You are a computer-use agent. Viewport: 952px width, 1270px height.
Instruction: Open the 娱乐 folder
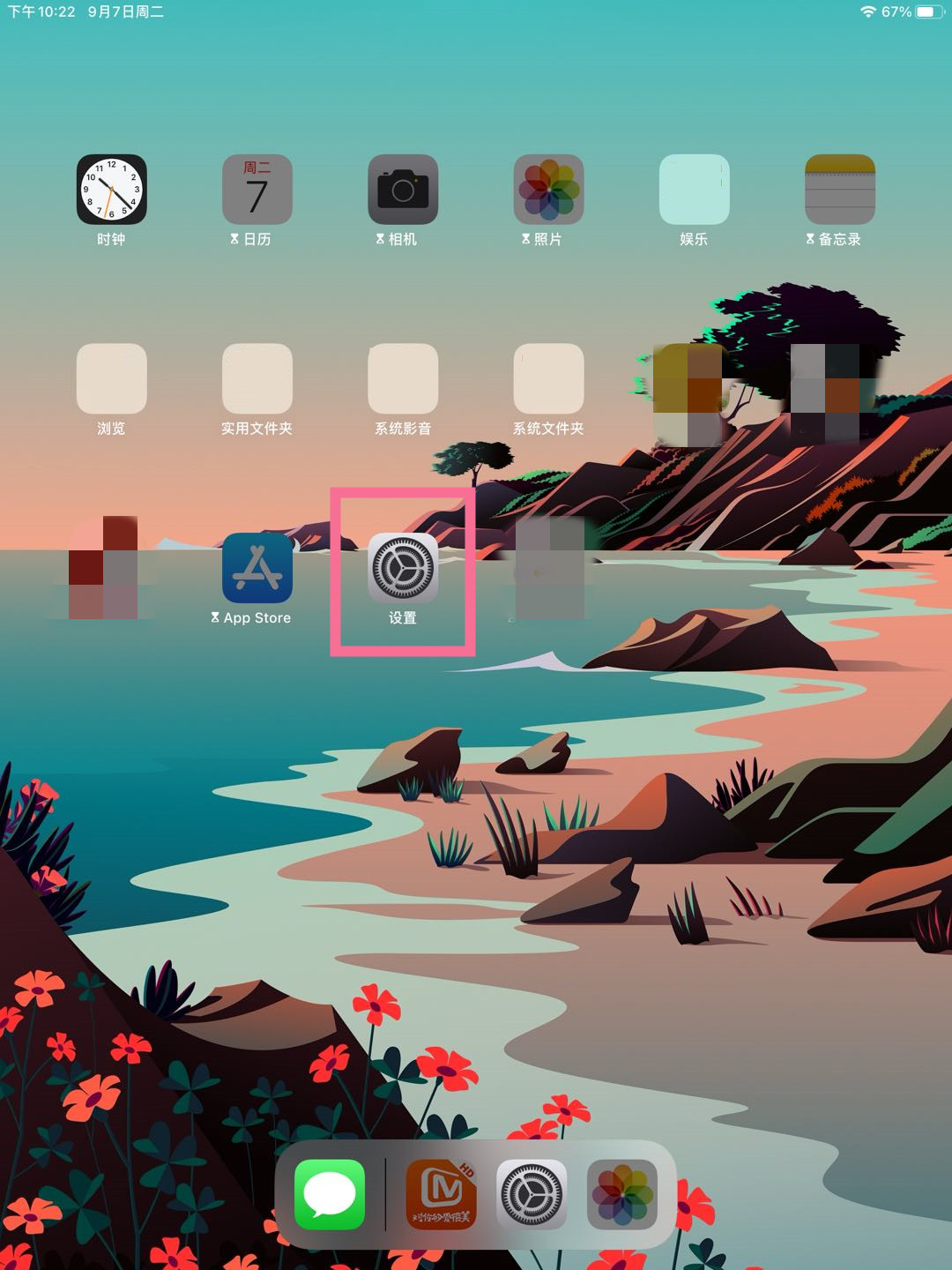coord(694,190)
